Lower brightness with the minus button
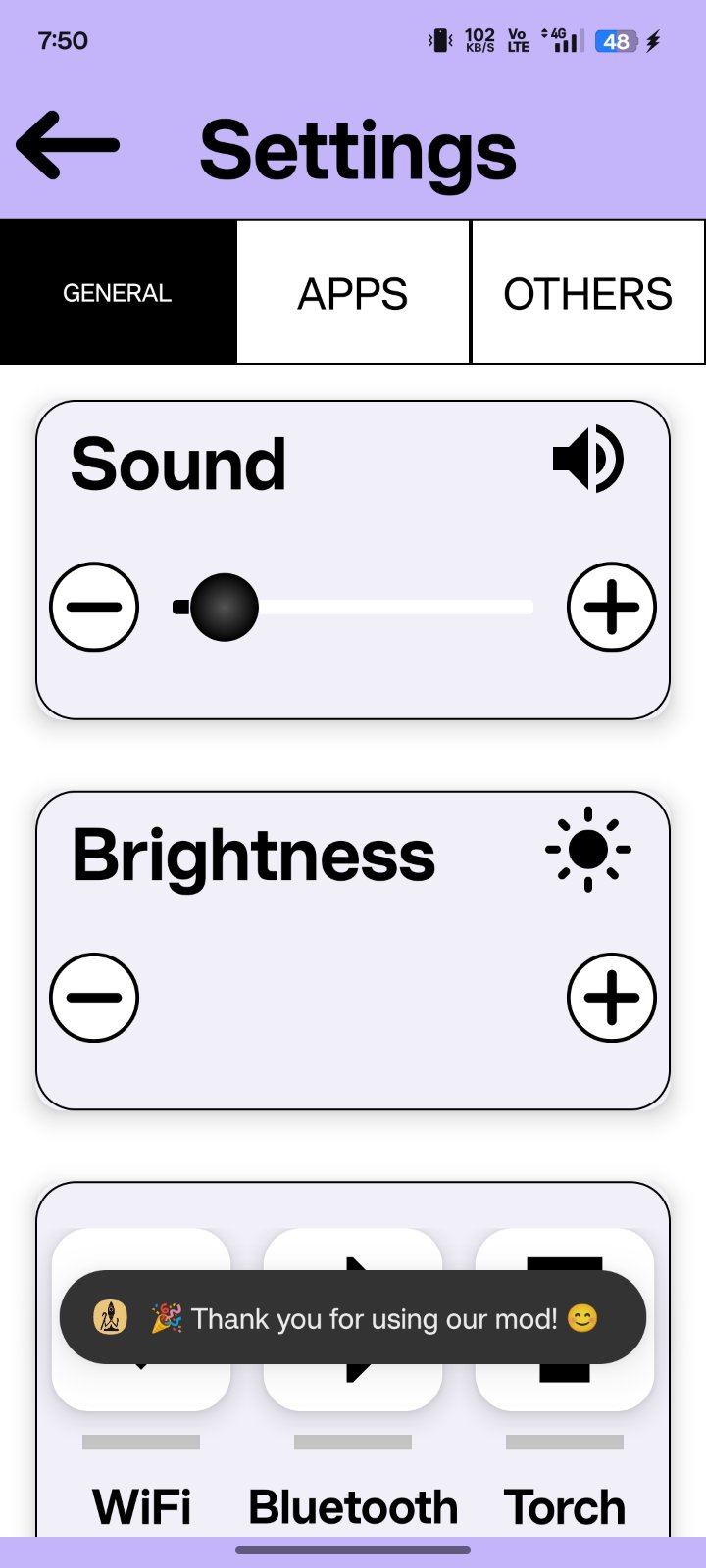This screenshot has width=706, height=1568. 94,997
